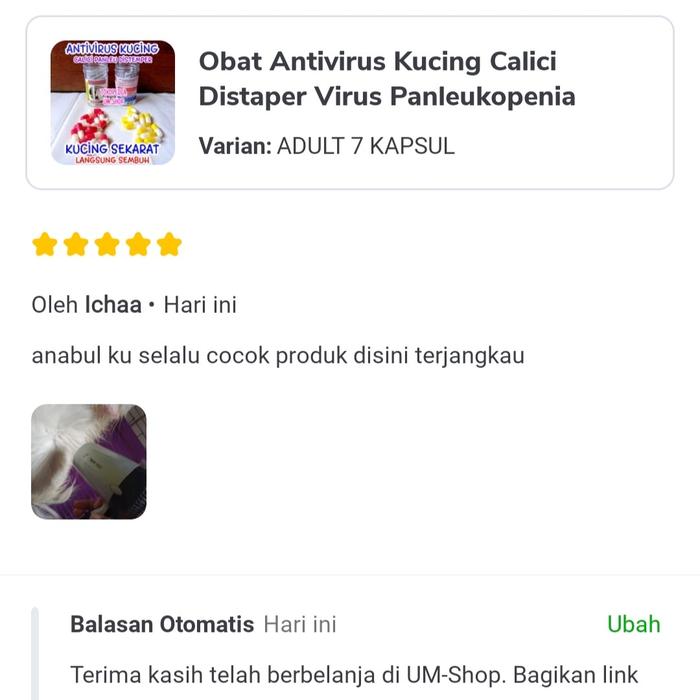This screenshot has width=700, height=700.
Task: View the review photo by Ichaa
Action: click(x=89, y=462)
